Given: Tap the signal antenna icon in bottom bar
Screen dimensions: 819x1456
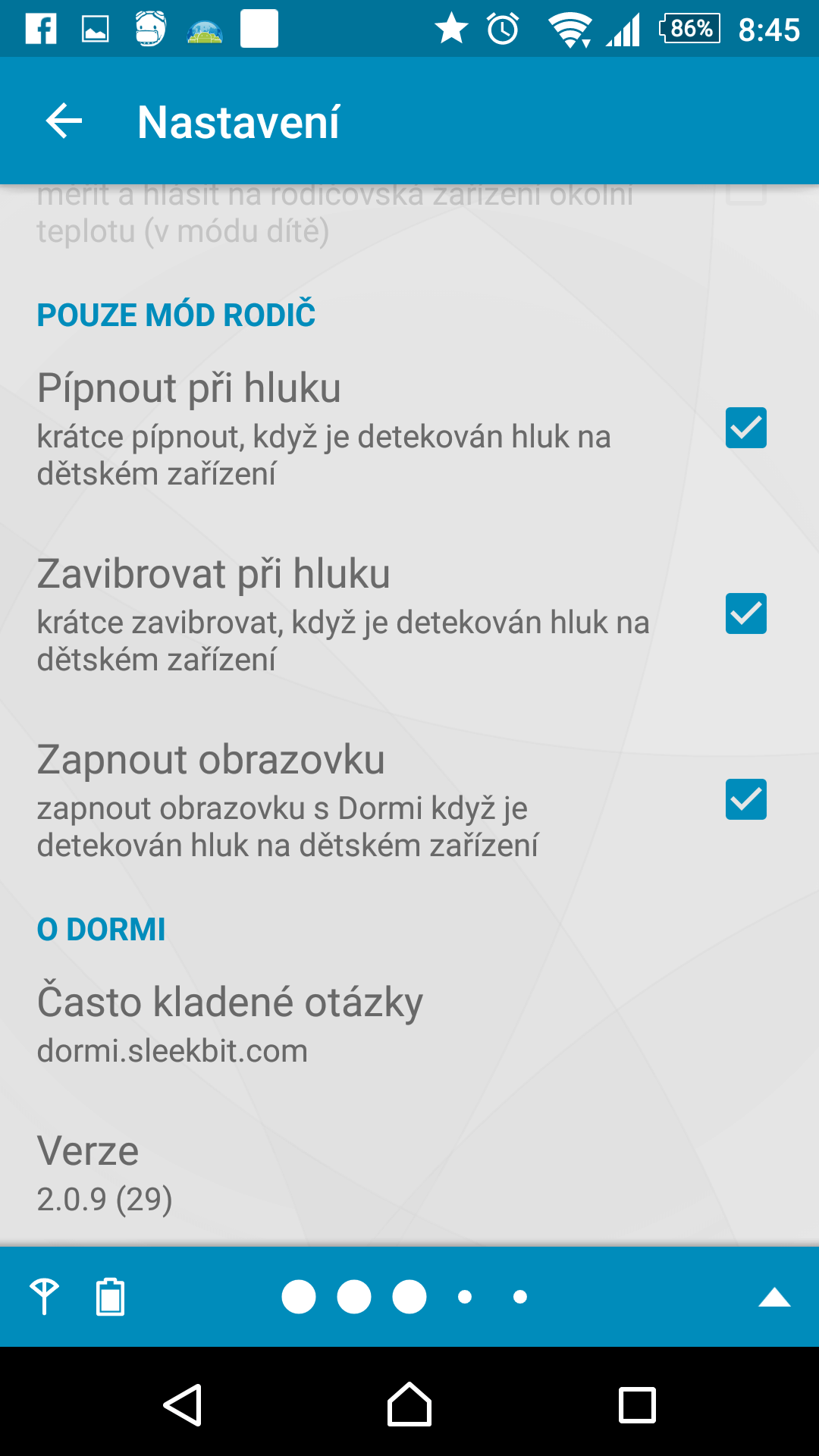Looking at the screenshot, I should tap(44, 1296).
